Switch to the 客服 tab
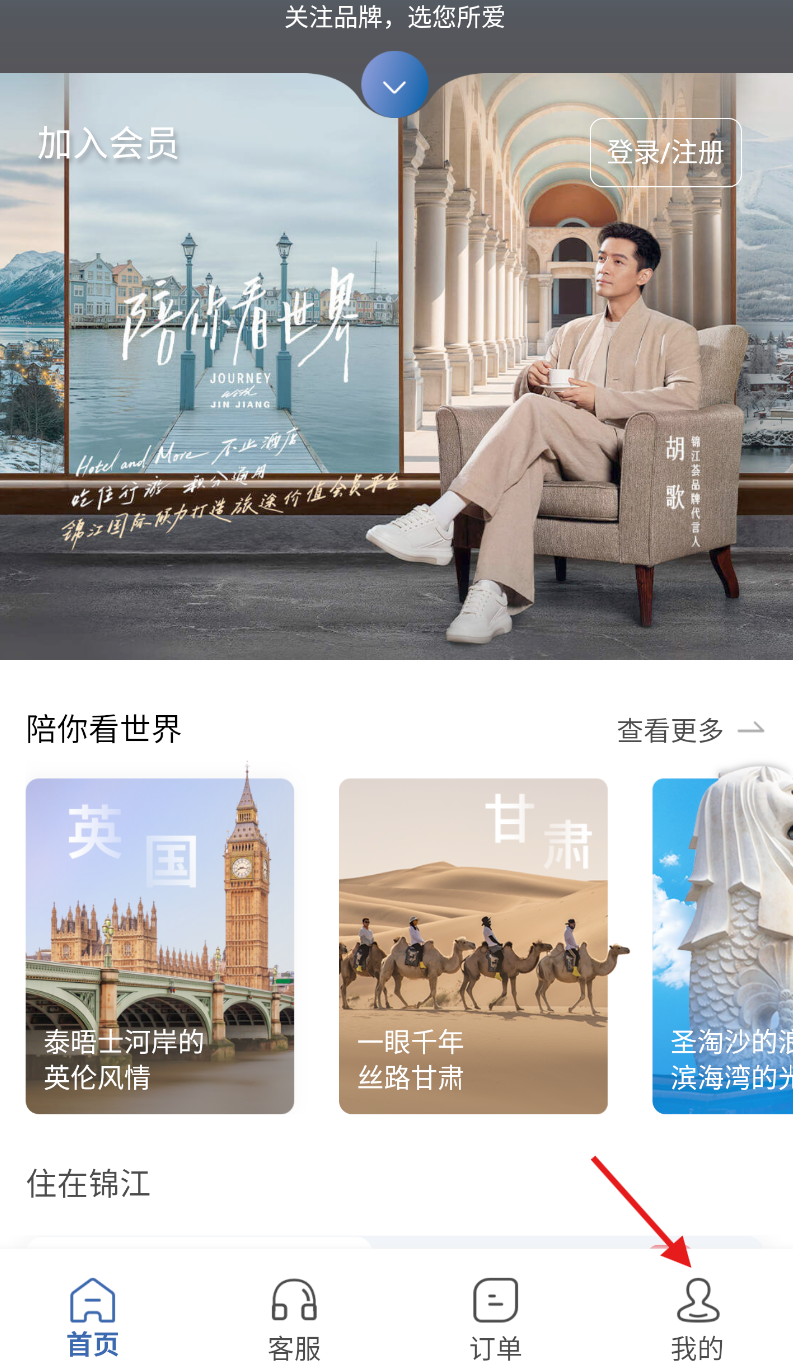This screenshot has height=1369, width=793. [x=295, y=1317]
